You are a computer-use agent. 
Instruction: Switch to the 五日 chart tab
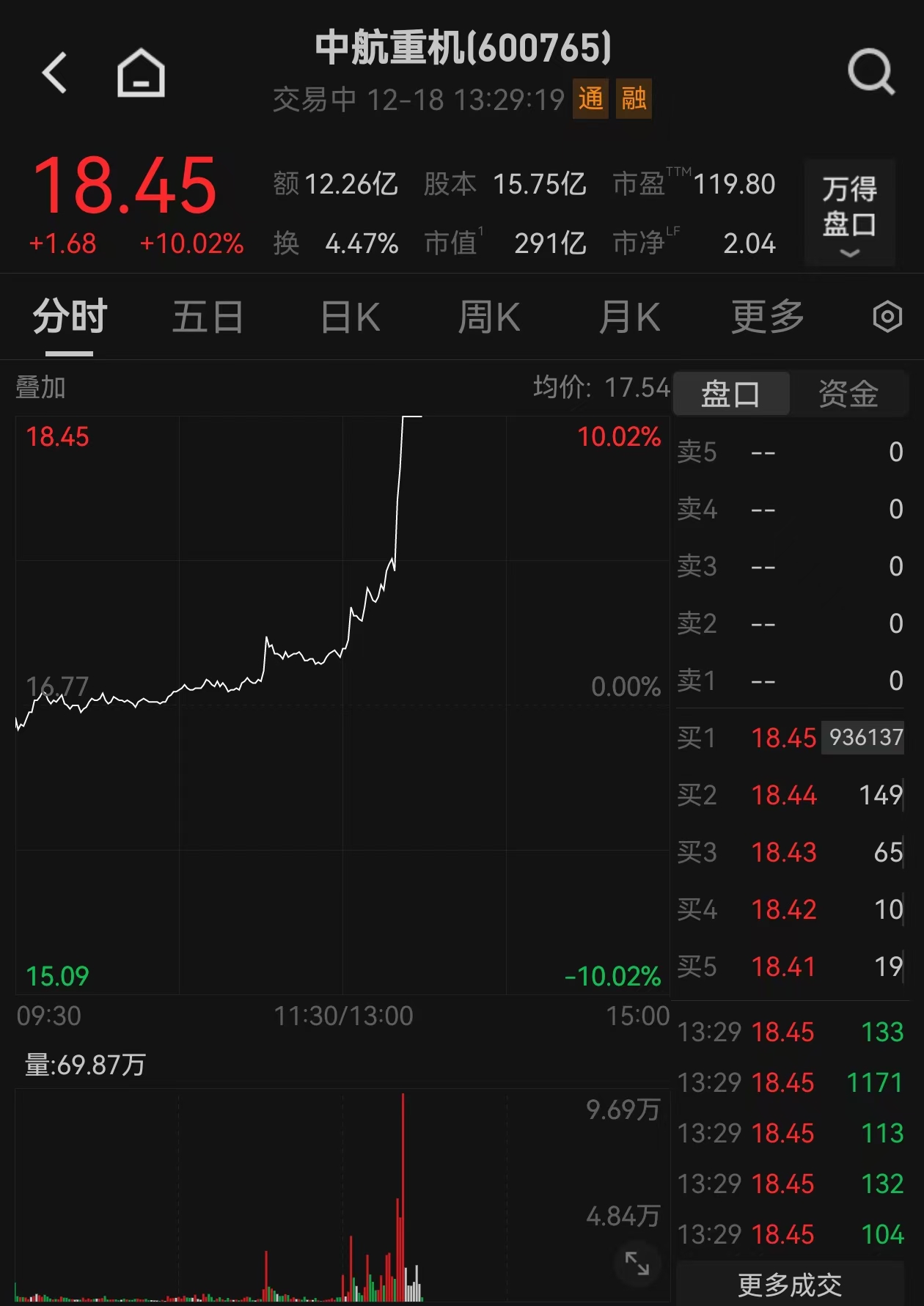point(208,318)
